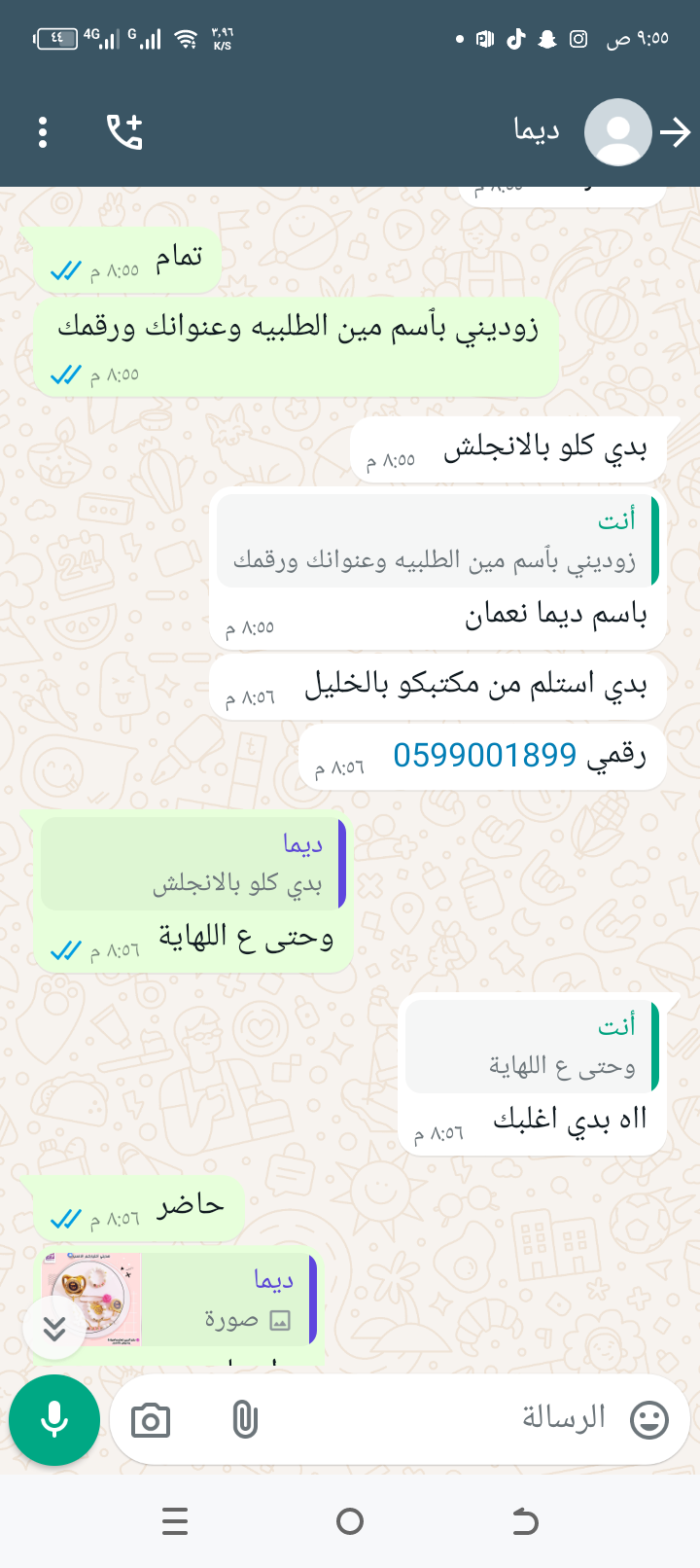Open ديما's contact profile
Viewport: 700px width, 1568px height.
(x=538, y=130)
